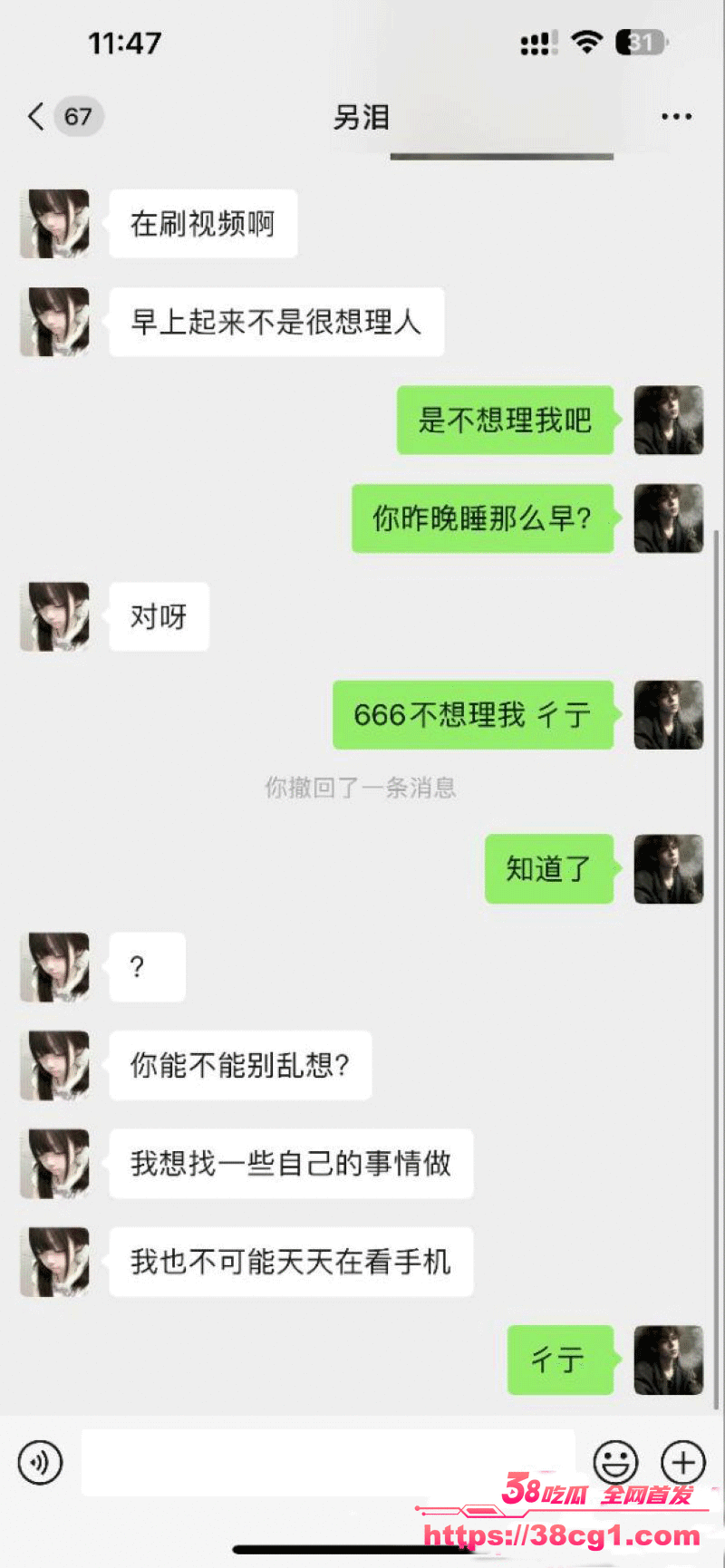Open the emoji sticker panel
725x1568 pixels.
[x=615, y=1462]
